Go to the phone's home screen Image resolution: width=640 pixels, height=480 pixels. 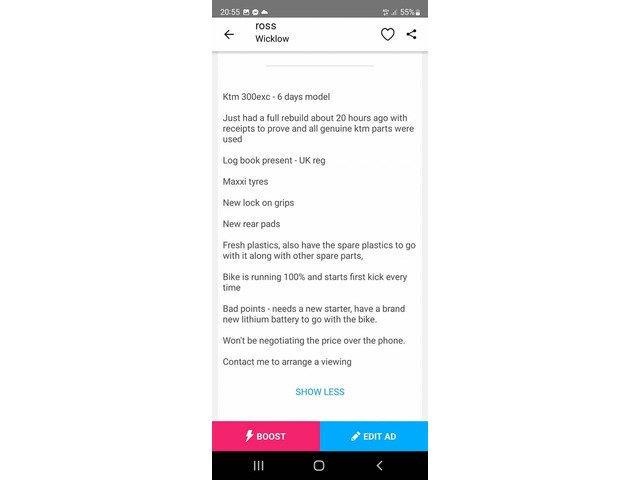point(319,466)
